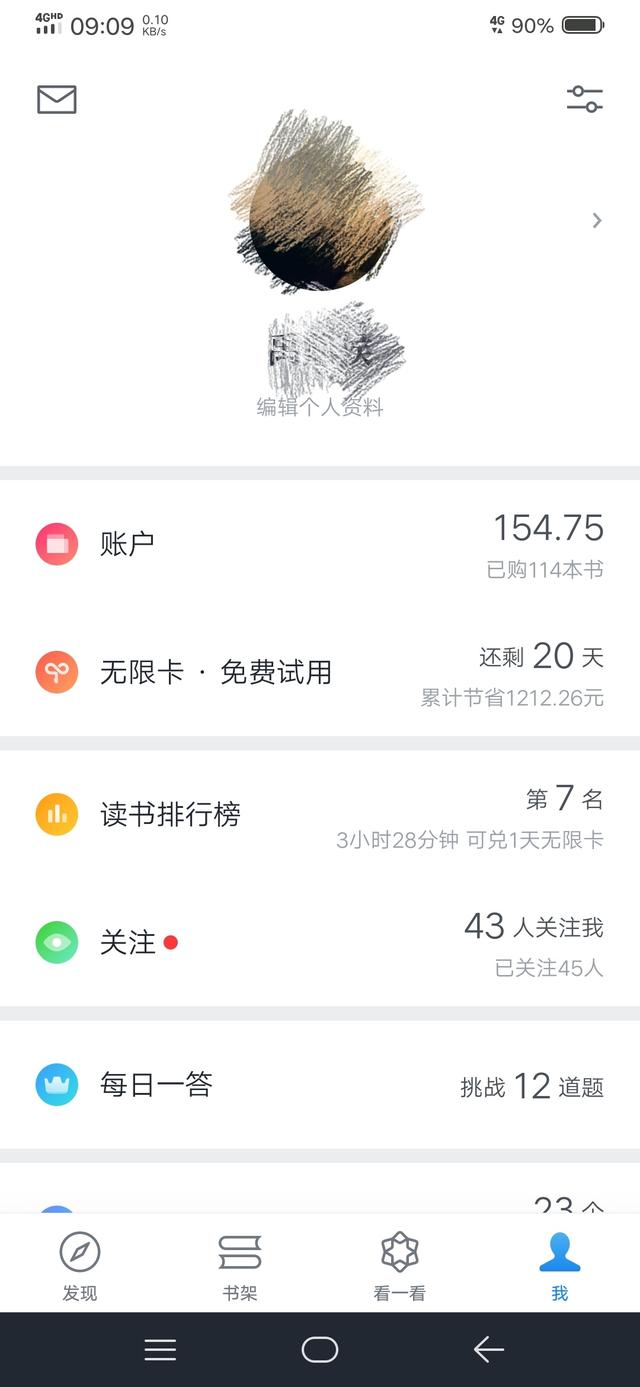
Task: Open the mail inbox envelope icon
Action: coord(57,99)
